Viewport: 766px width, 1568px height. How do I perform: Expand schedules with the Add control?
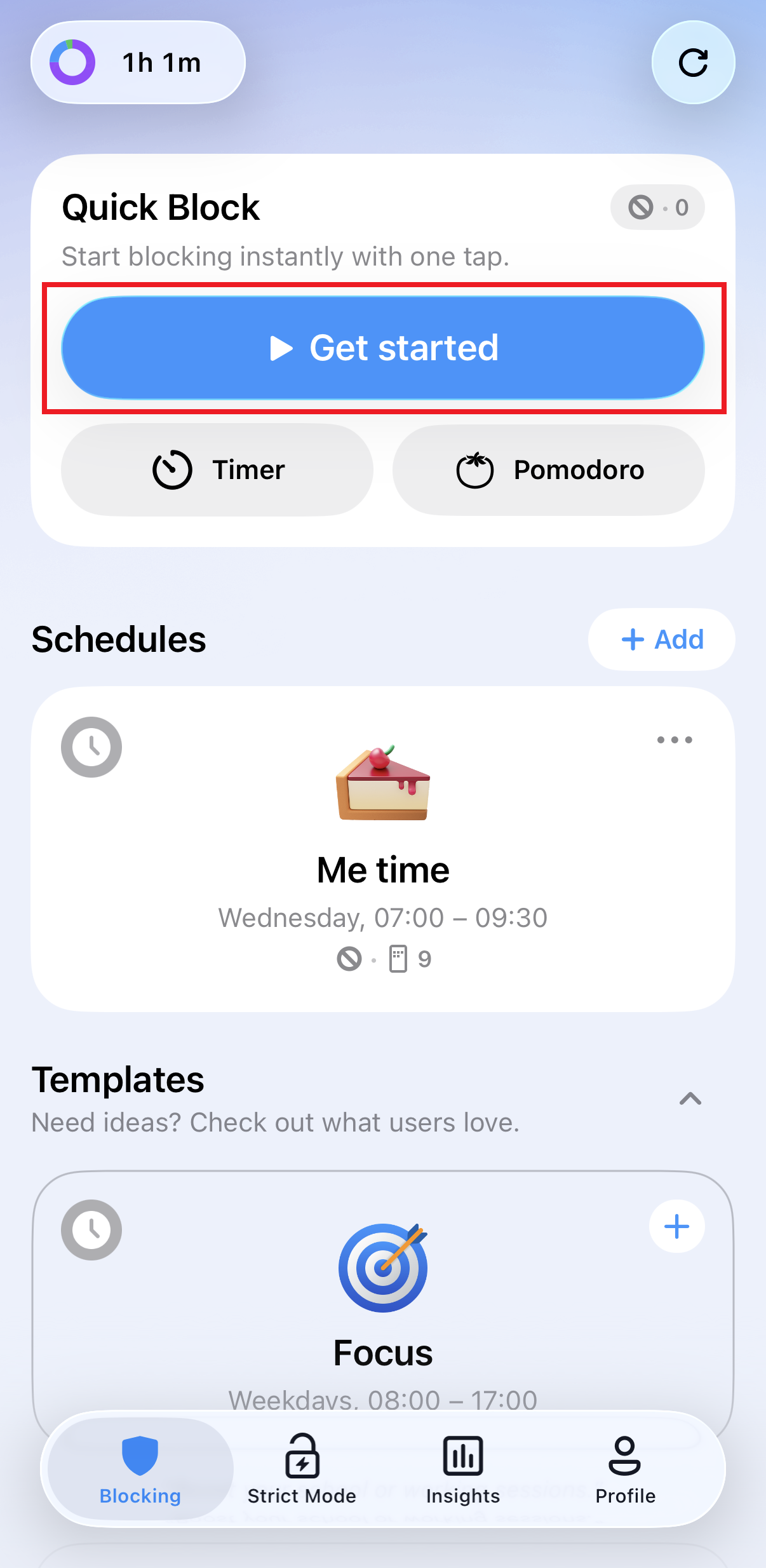pyautogui.click(x=661, y=640)
